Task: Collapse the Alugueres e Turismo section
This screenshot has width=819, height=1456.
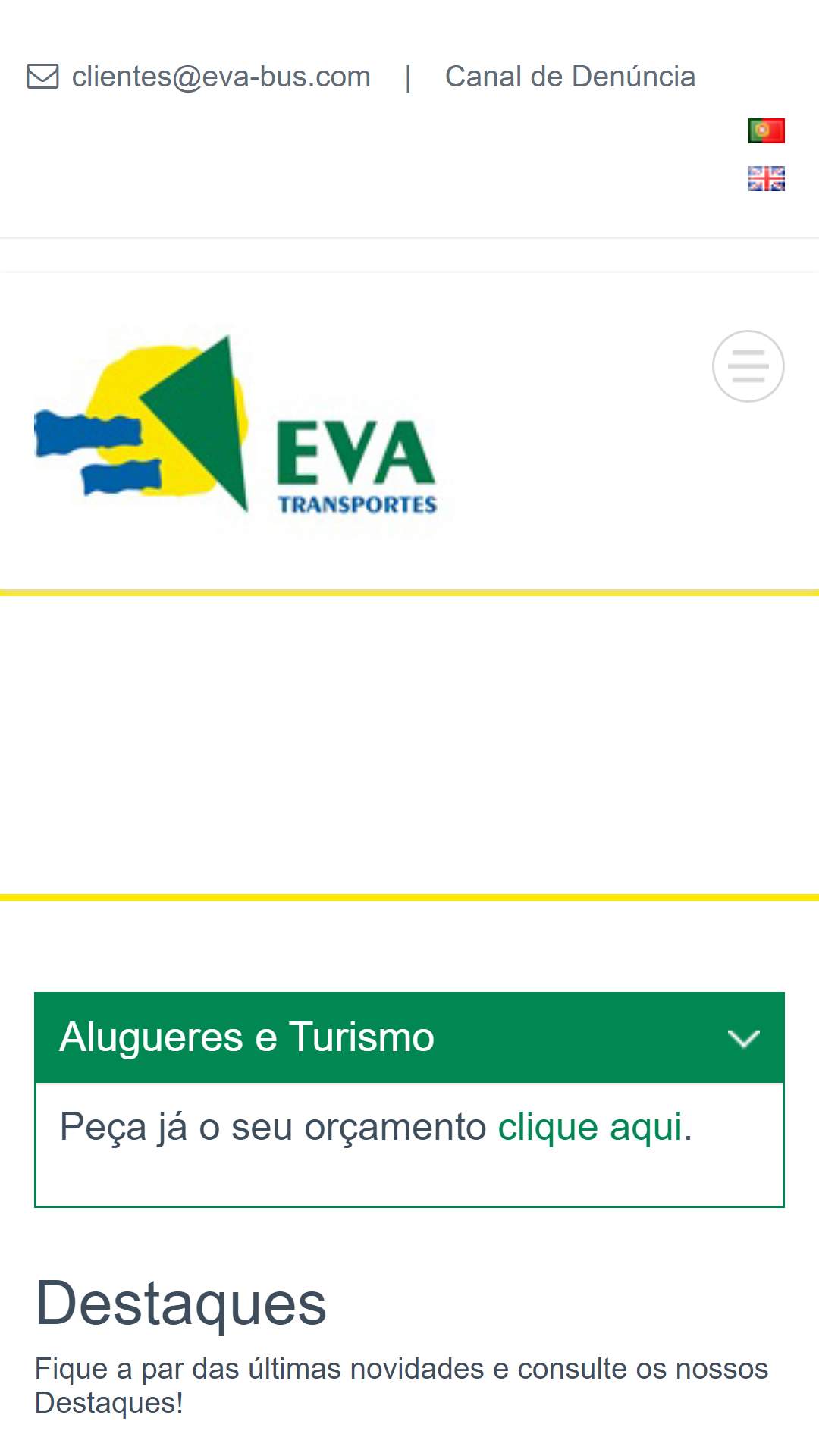Action: pyautogui.click(x=409, y=1037)
